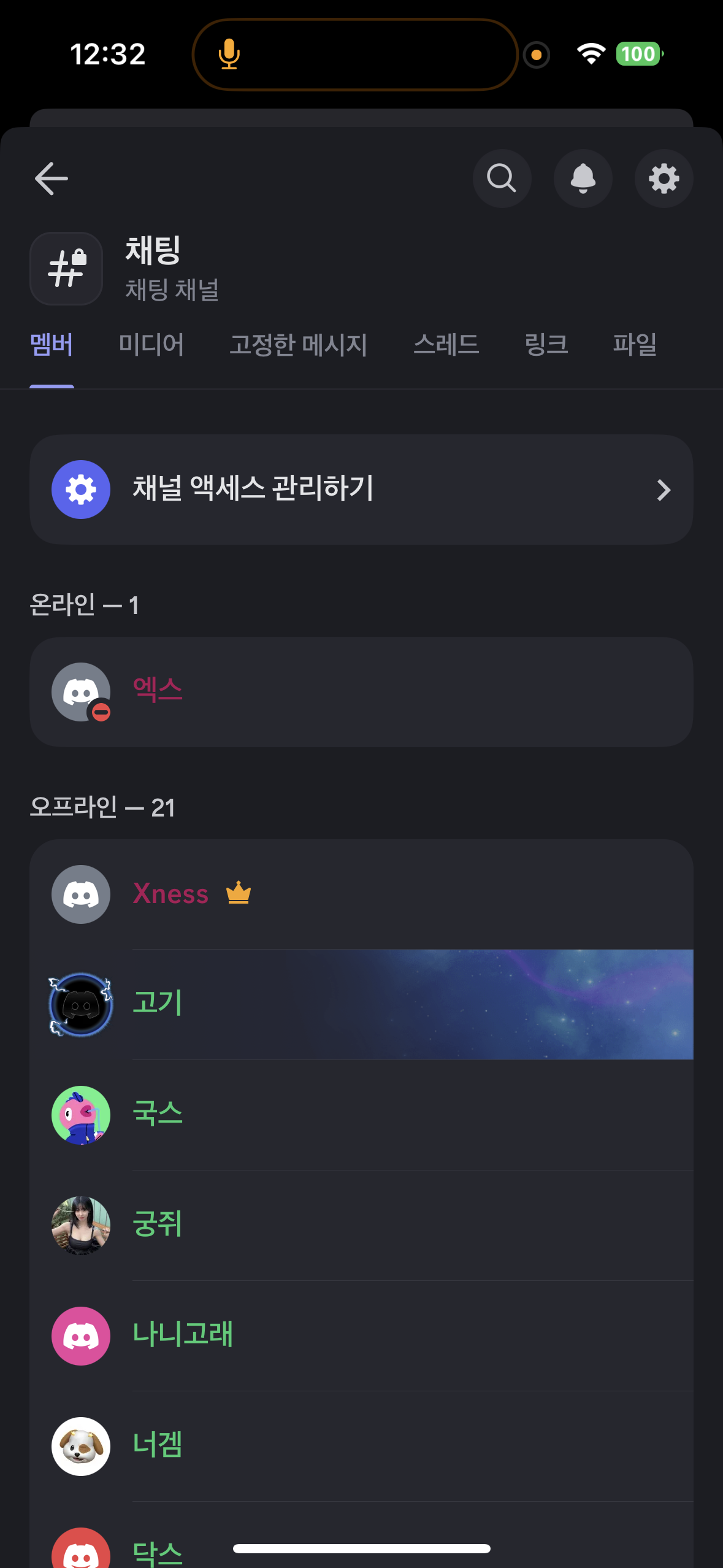
Task: Switch to the 파일 tab
Action: pyautogui.click(x=635, y=345)
